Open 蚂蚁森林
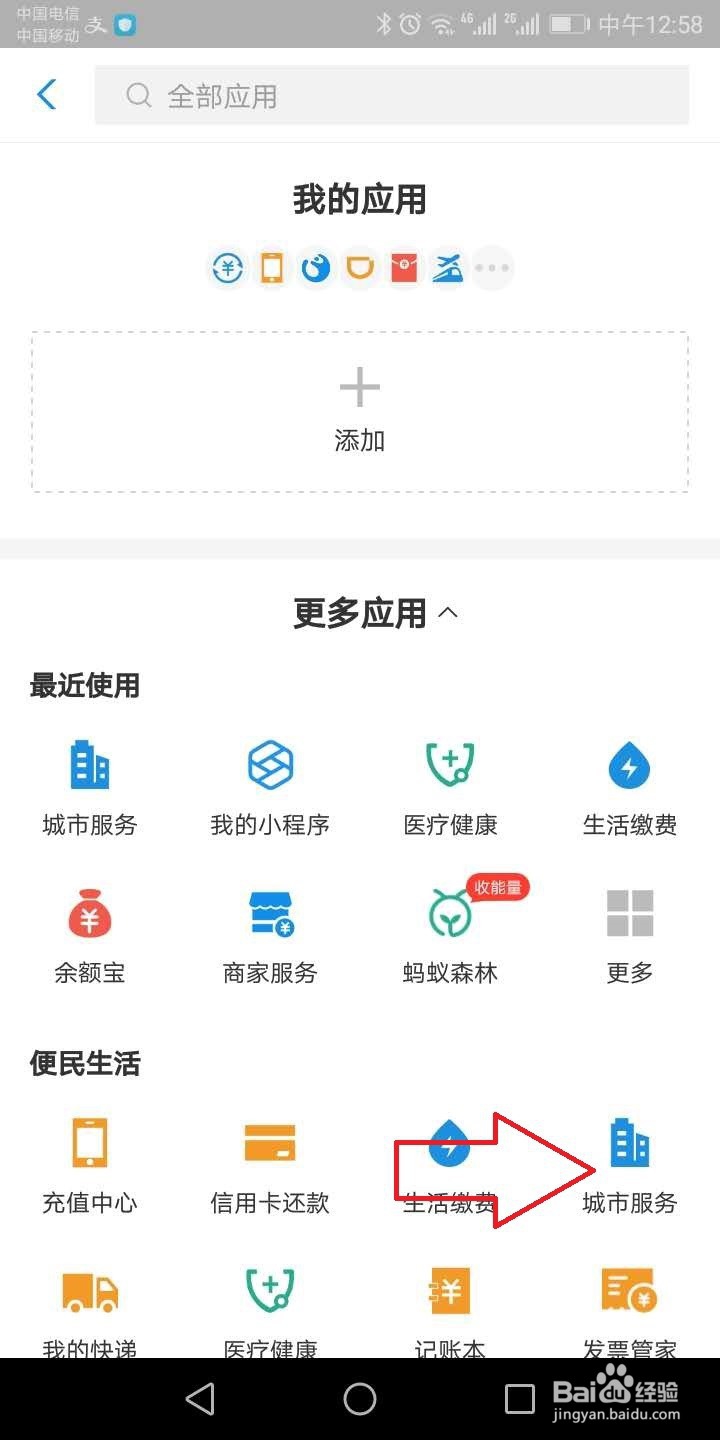 tap(450, 930)
